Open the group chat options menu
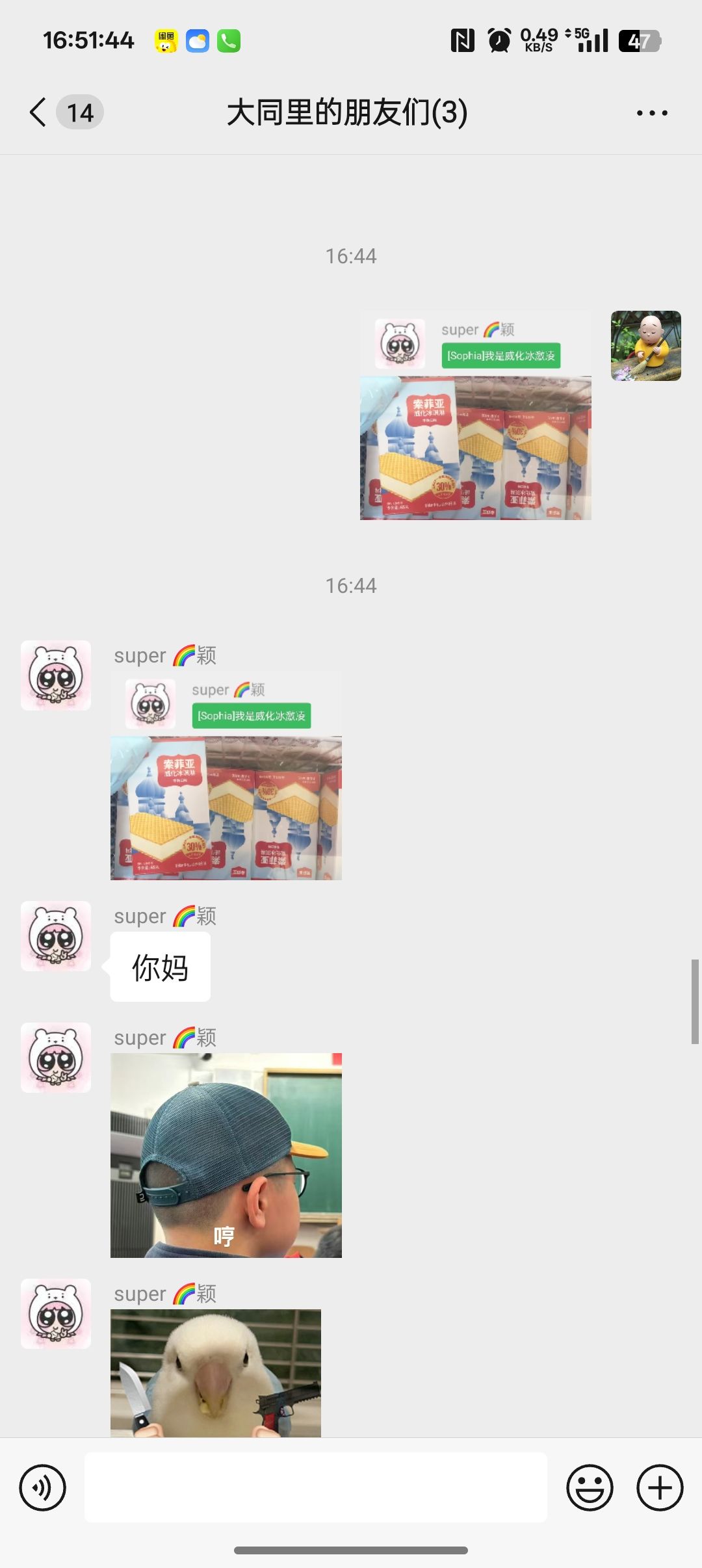 [652, 113]
